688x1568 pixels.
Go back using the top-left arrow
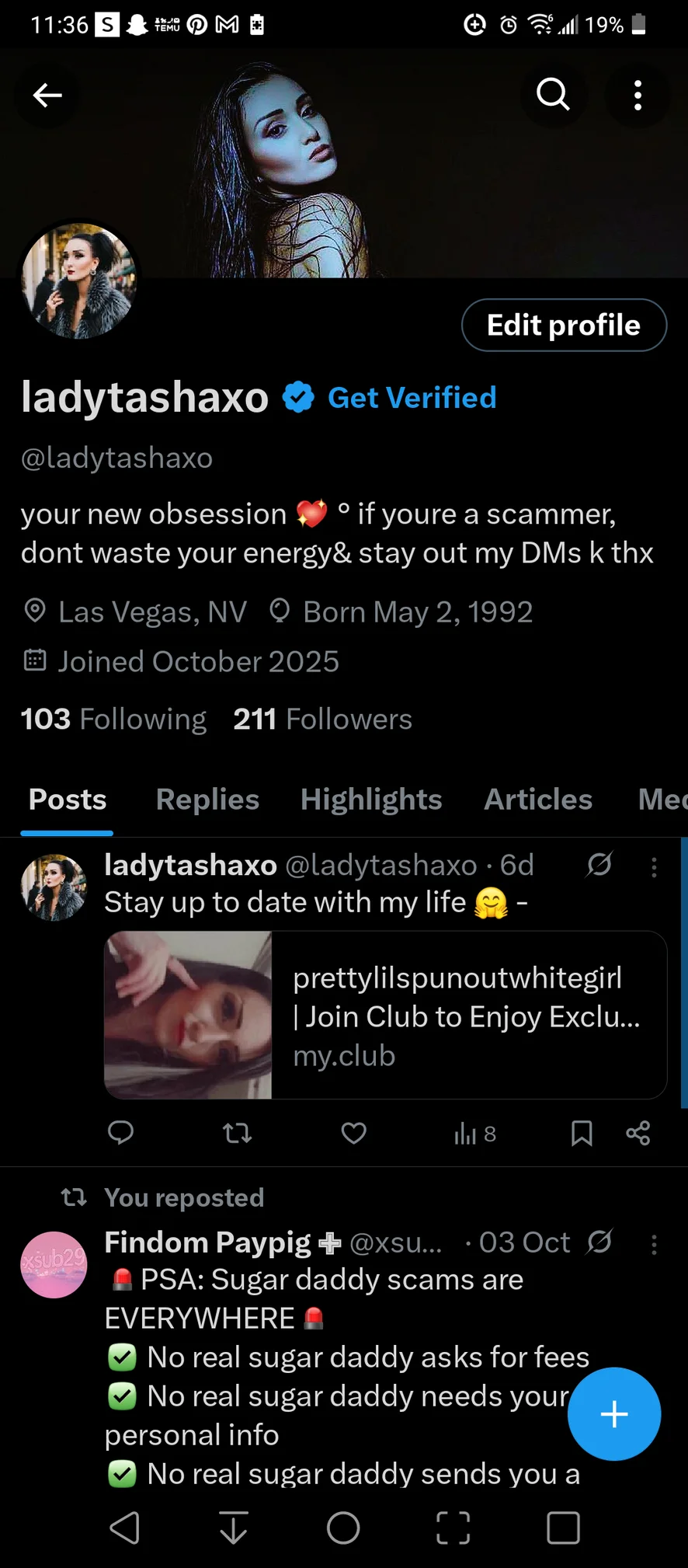click(47, 96)
